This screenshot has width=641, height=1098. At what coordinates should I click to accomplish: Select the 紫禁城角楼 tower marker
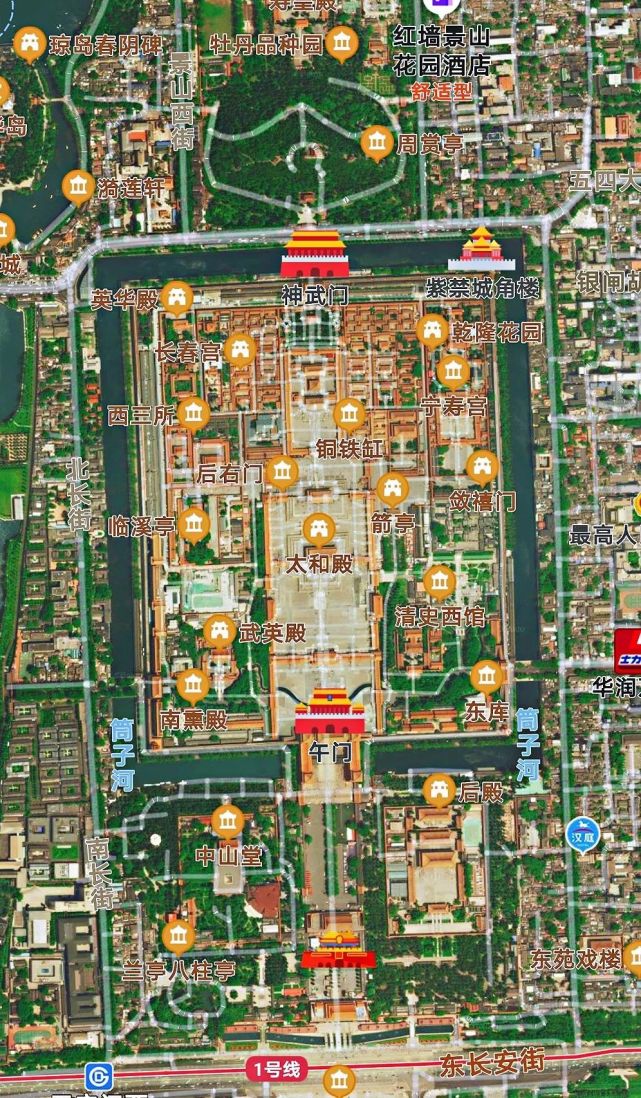(482, 249)
